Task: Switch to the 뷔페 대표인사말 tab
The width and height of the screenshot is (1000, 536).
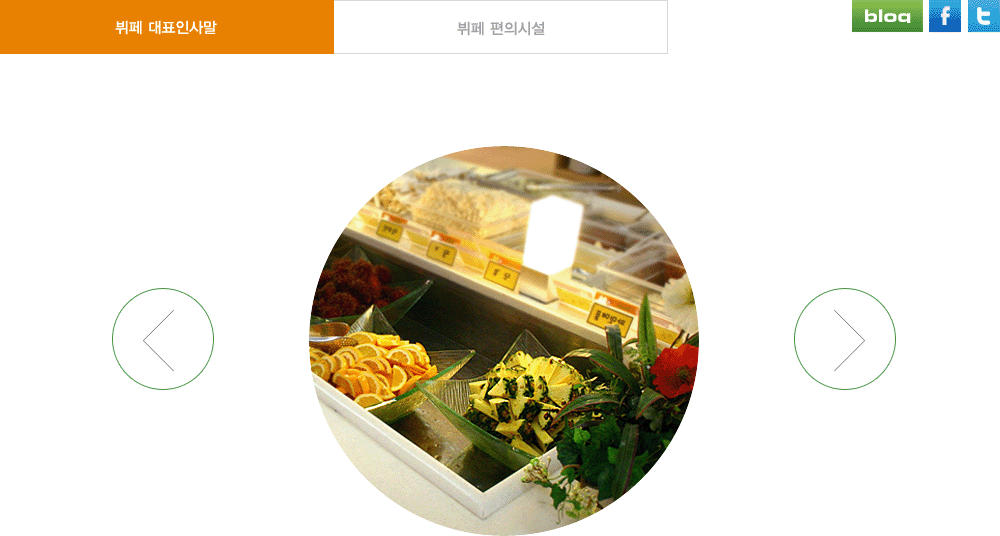Action: pos(166,27)
